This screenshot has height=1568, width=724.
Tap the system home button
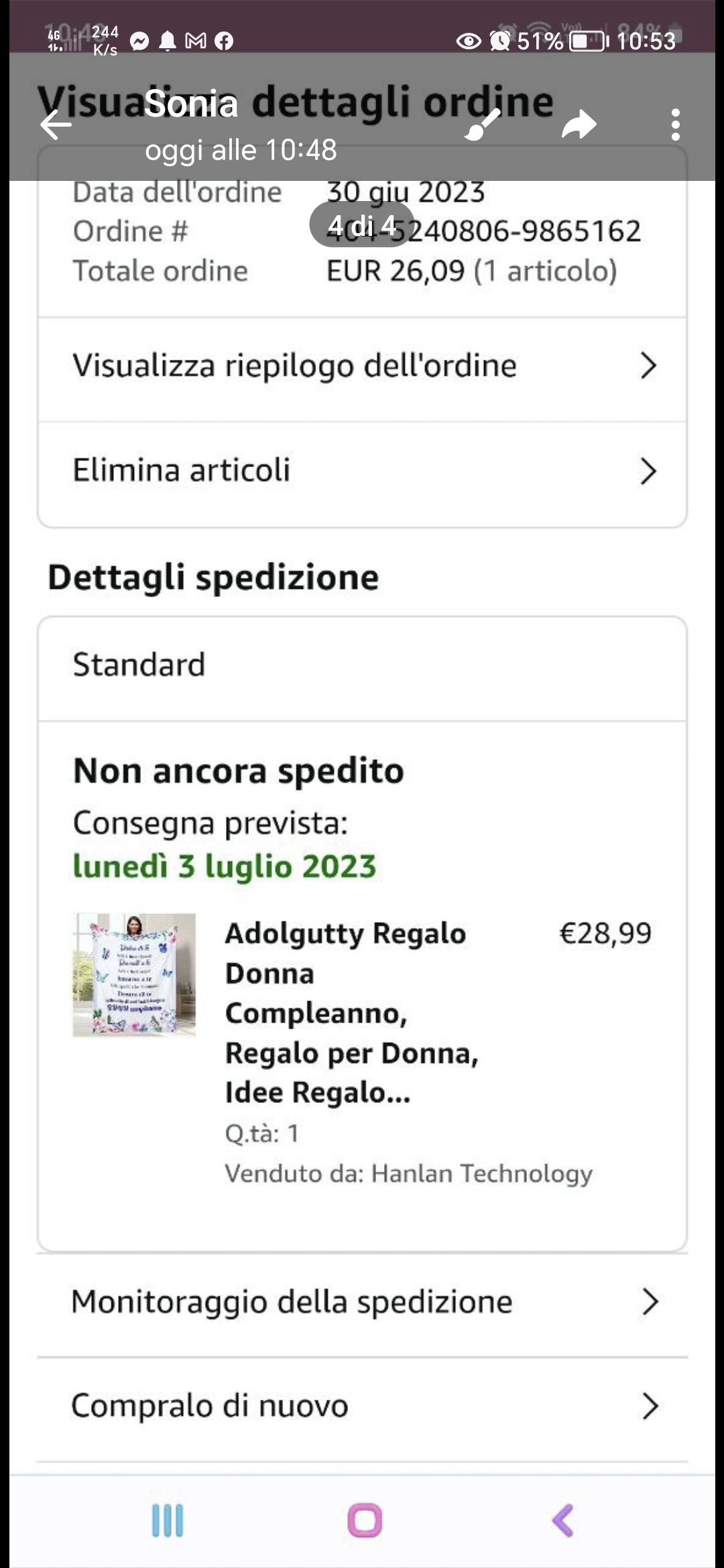pos(365,1520)
